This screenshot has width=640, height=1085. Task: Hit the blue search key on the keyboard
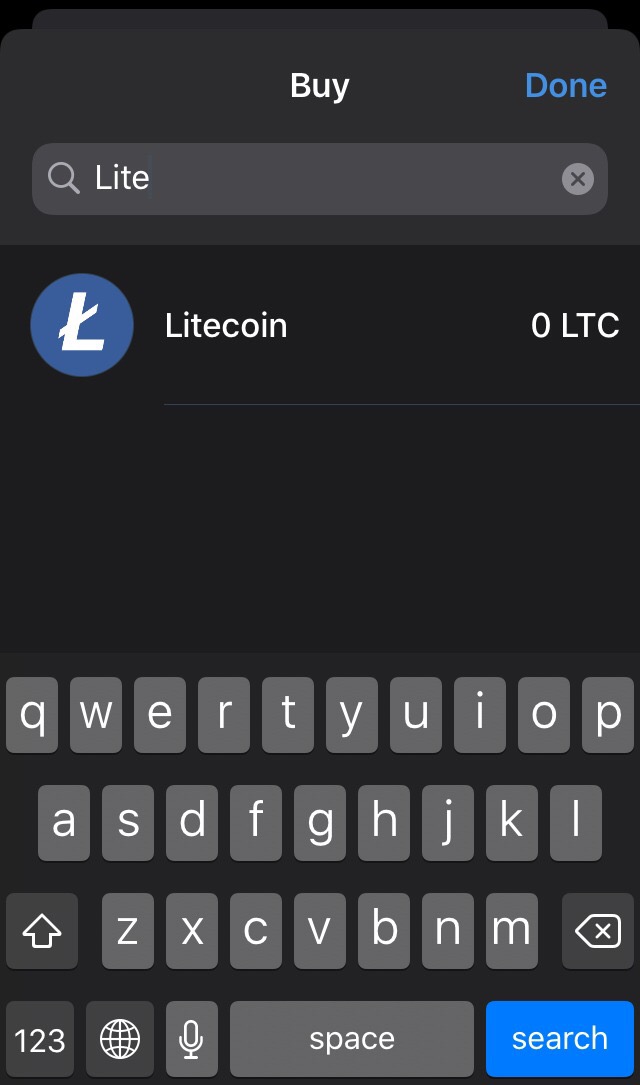click(x=559, y=1039)
